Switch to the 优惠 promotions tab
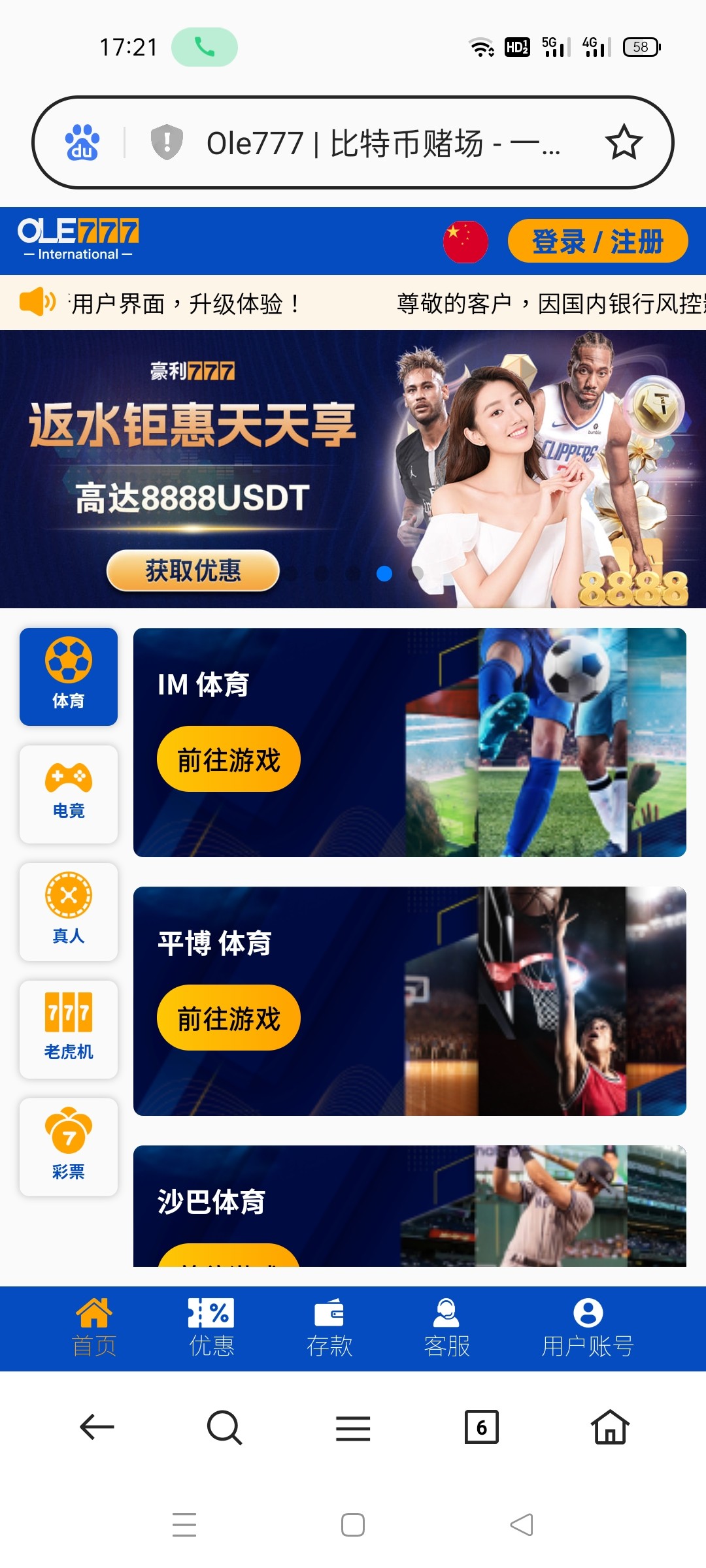 point(211,1328)
